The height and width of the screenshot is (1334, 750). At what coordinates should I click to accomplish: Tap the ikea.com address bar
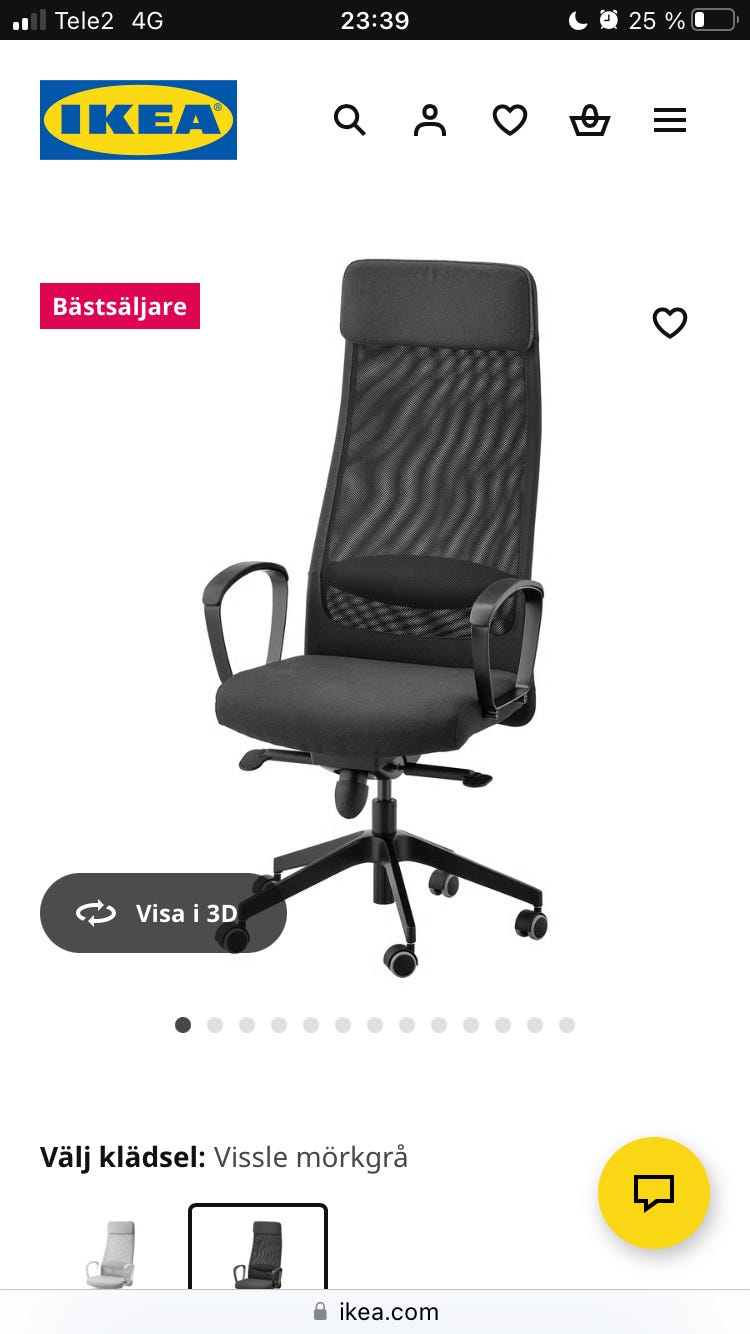click(x=375, y=1311)
